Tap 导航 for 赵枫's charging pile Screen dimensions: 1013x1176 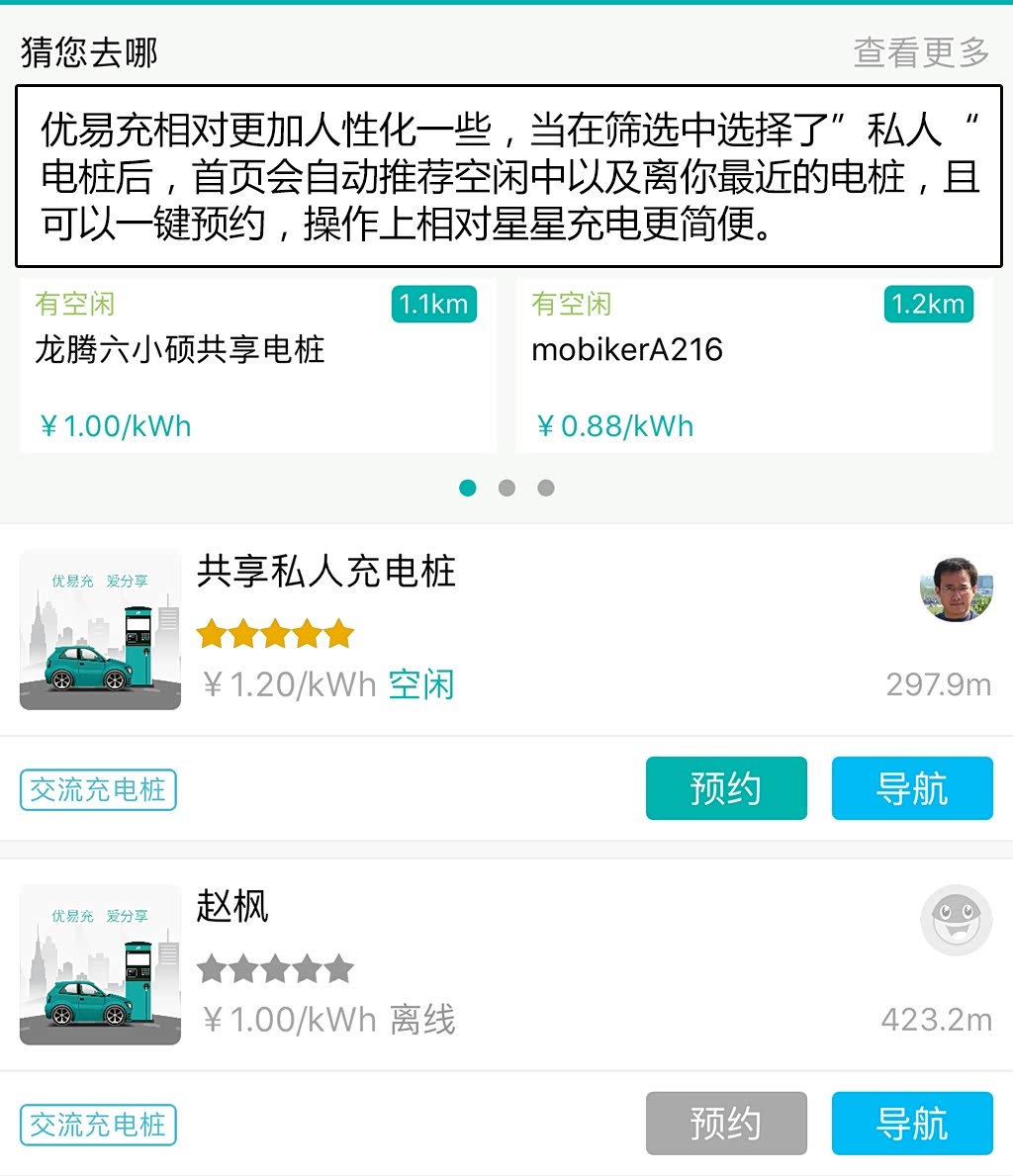(911, 1124)
